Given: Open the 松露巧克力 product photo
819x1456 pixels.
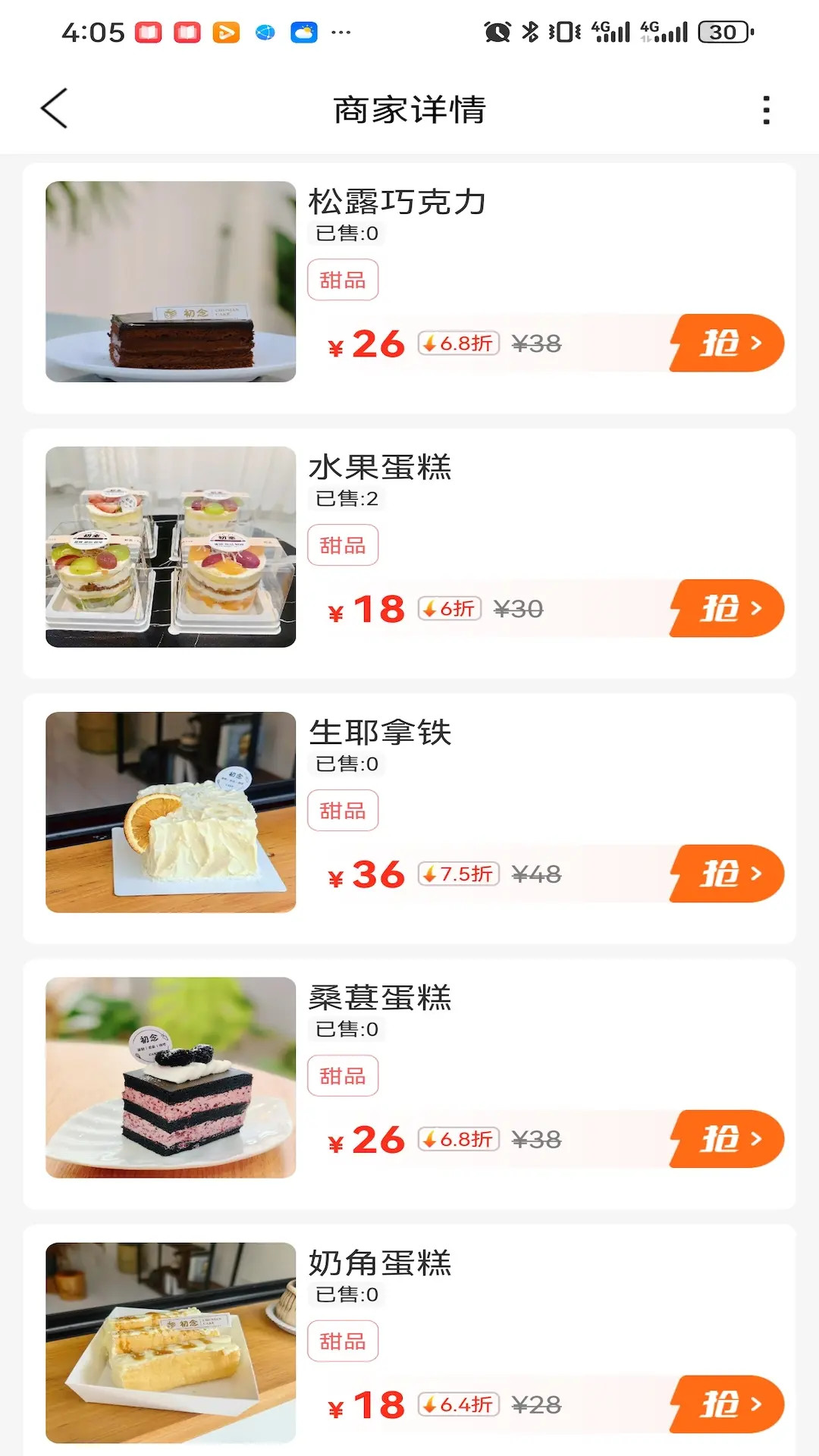Looking at the screenshot, I should [x=171, y=281].
